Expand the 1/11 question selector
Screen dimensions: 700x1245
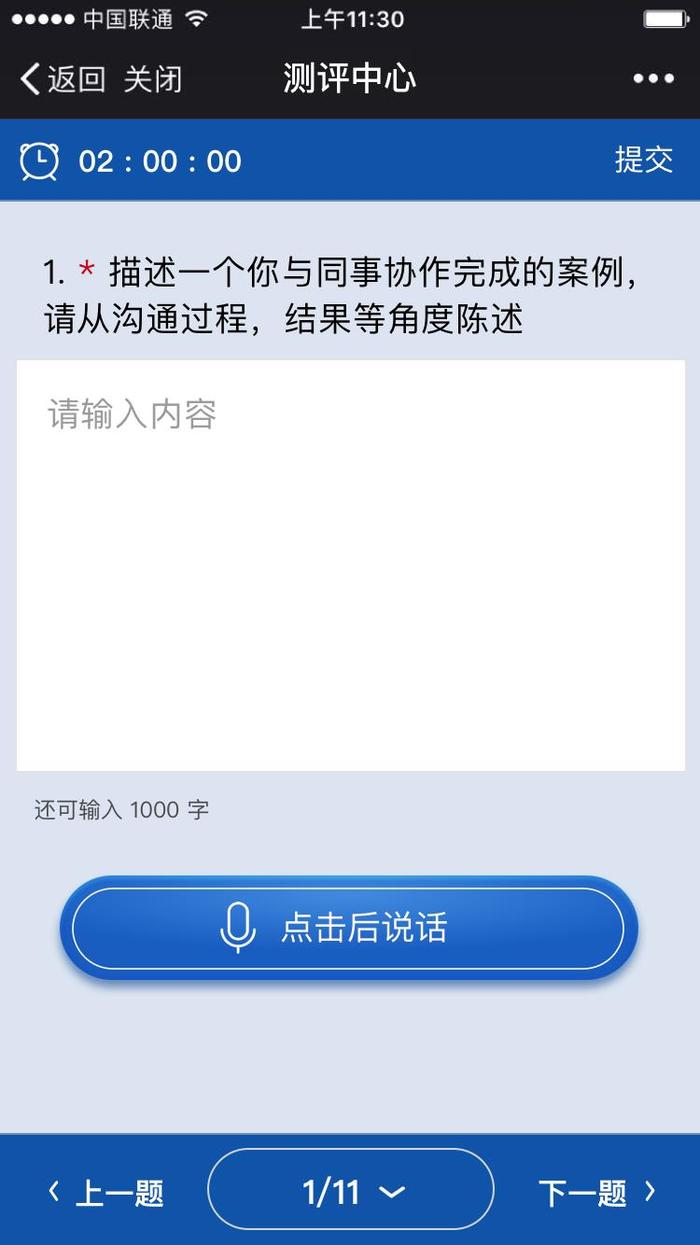pyautogui.click(x=351, y=1189)
